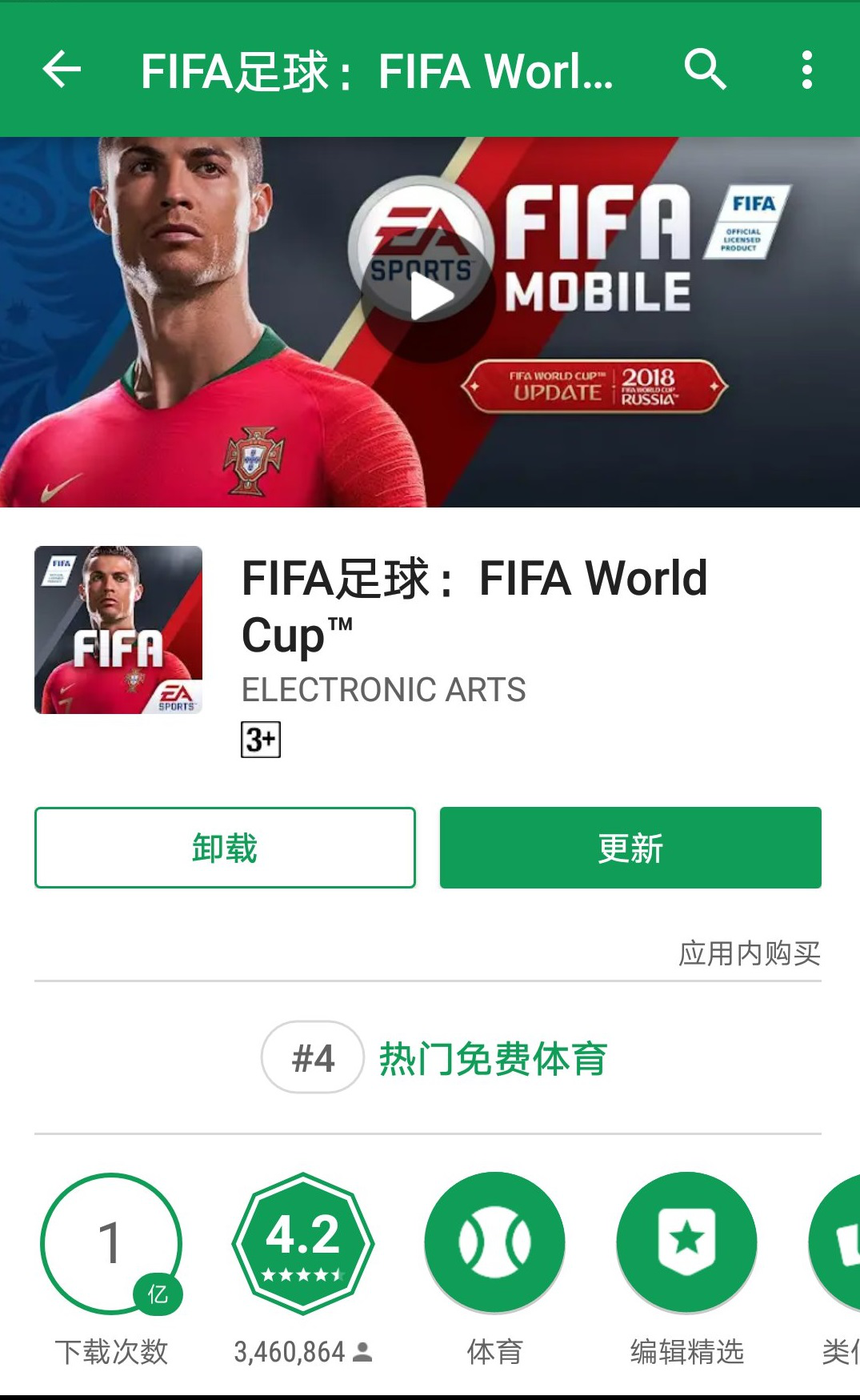Tap the 更新 update button
Screen dimensions: 860x1400
pyautogui.click(x=630, y=848)
